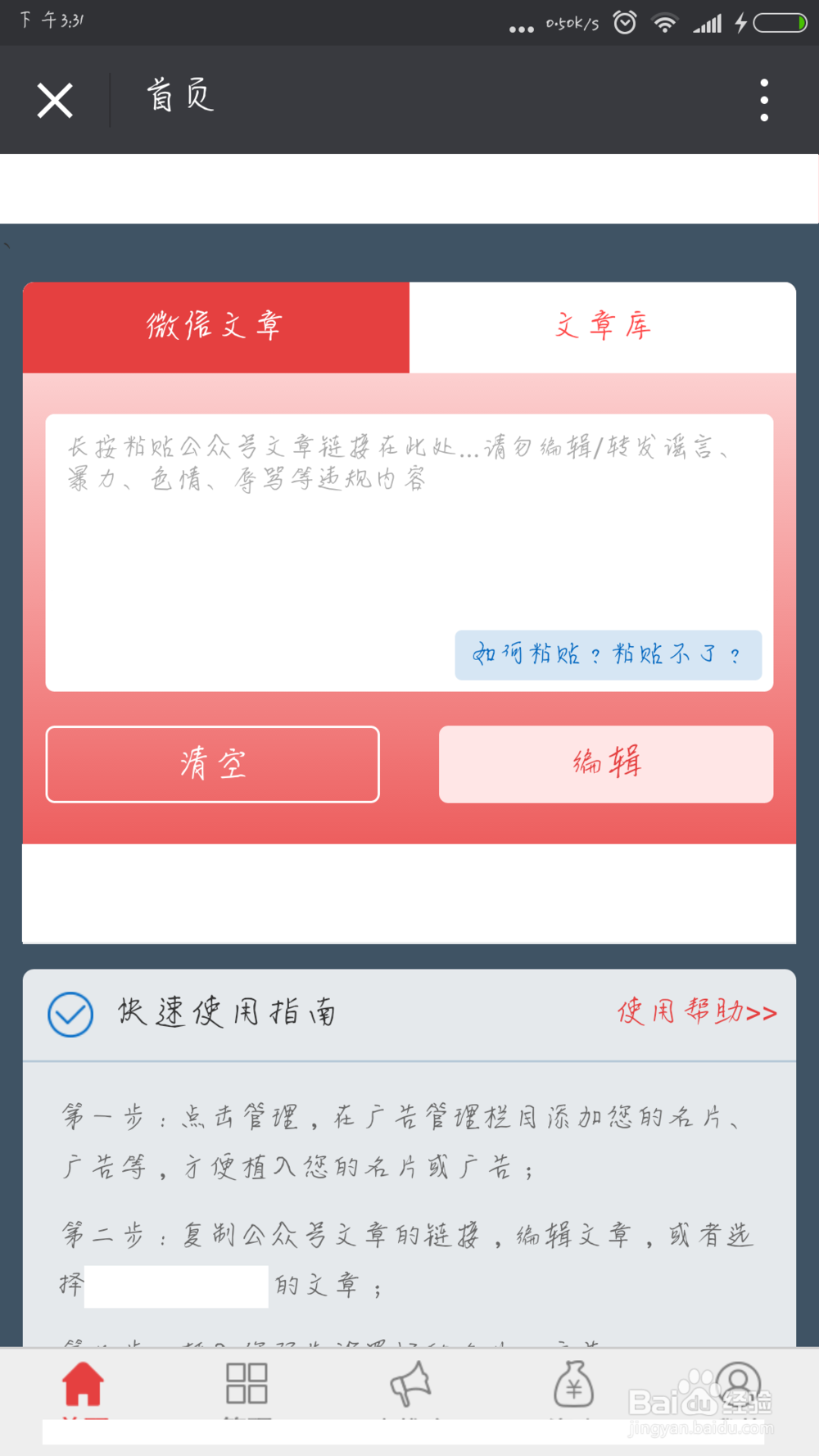This screenshot has height=1456, width=819.
Task: Open the alarm clock icon in the status bar
Action: click(623, 23)
